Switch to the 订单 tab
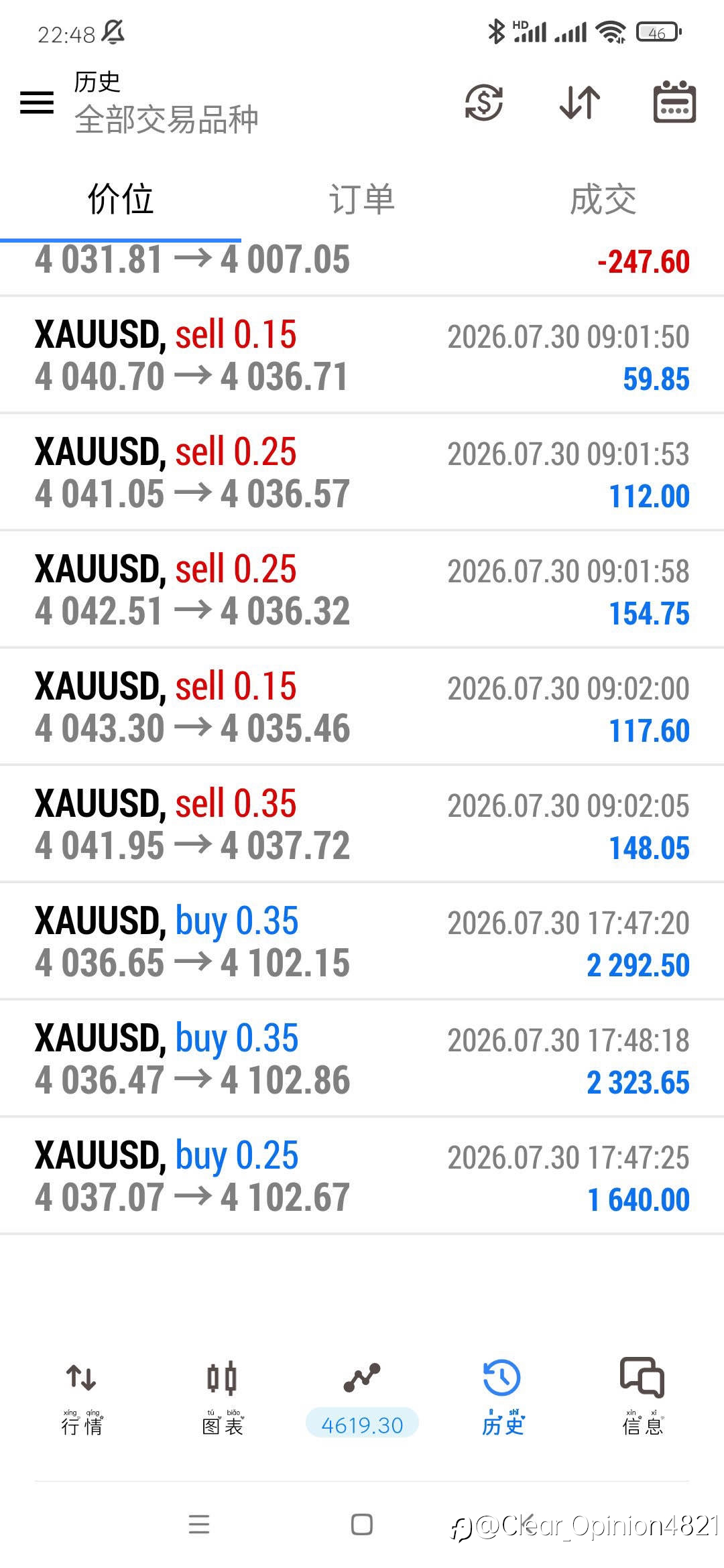This screenshot has width=724, height=1568. click(362, 200)
